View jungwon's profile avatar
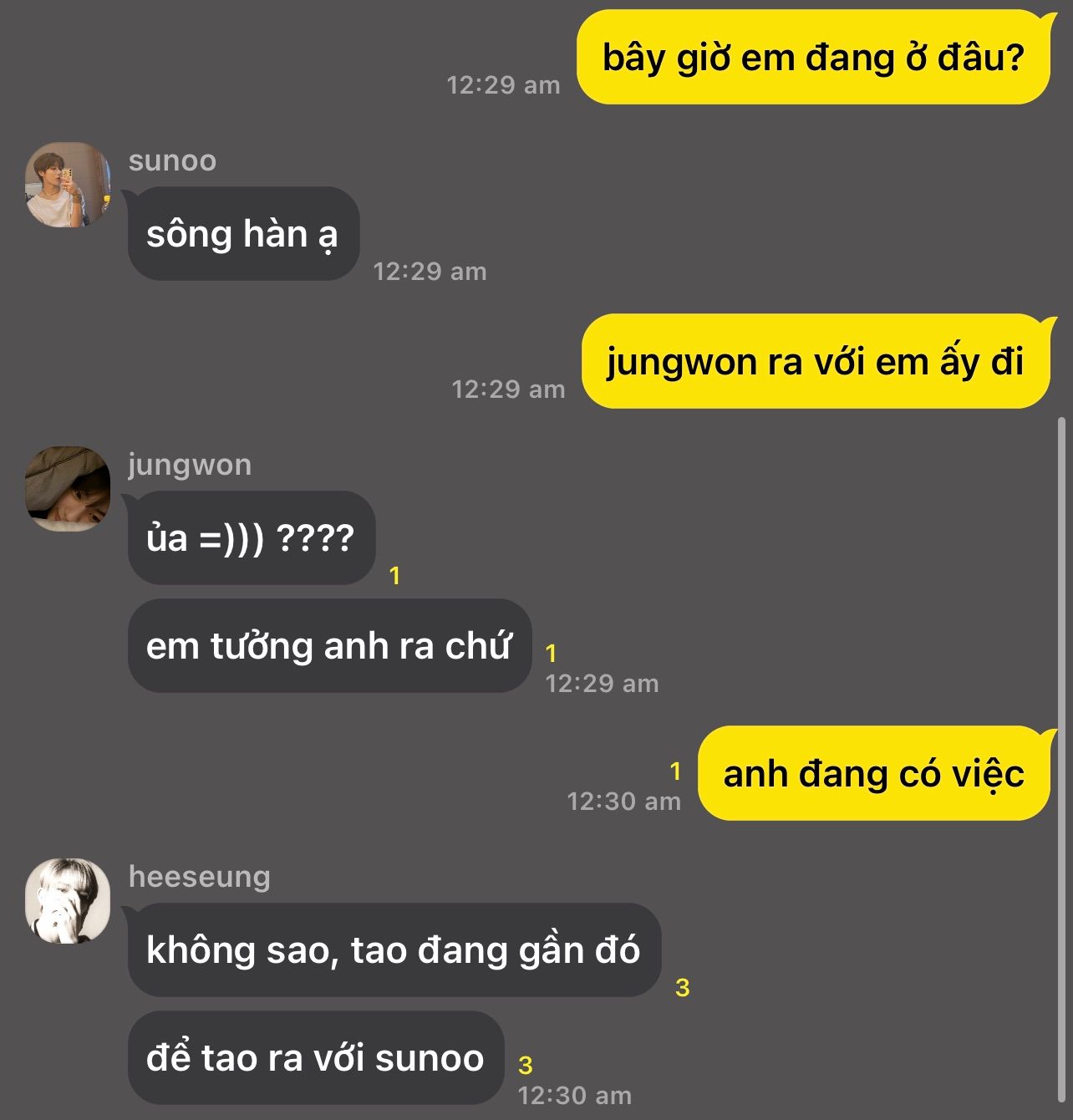Screen dimensions: 1073x1120 pyautogui.click(x=68, y=489)
